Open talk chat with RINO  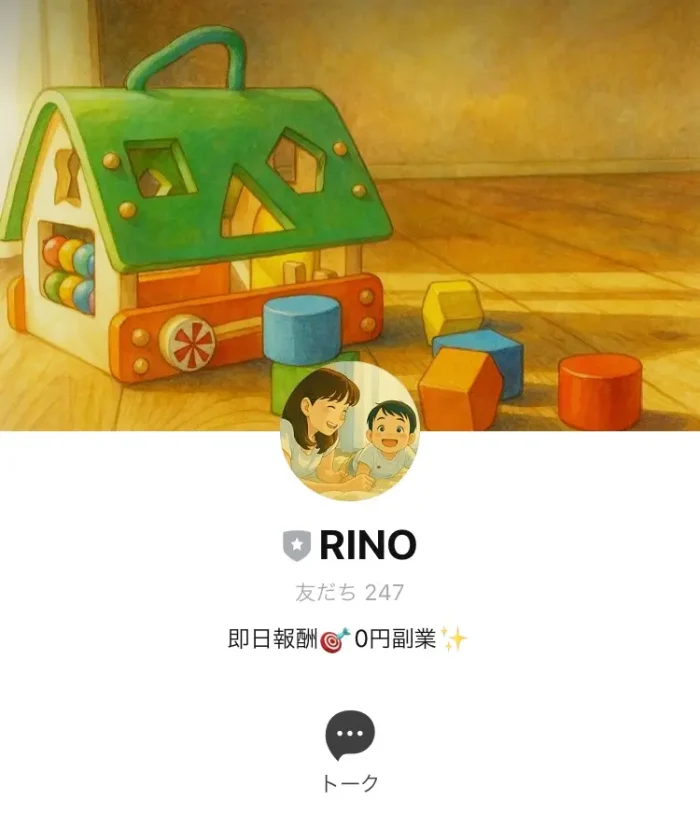pos(350,737)
